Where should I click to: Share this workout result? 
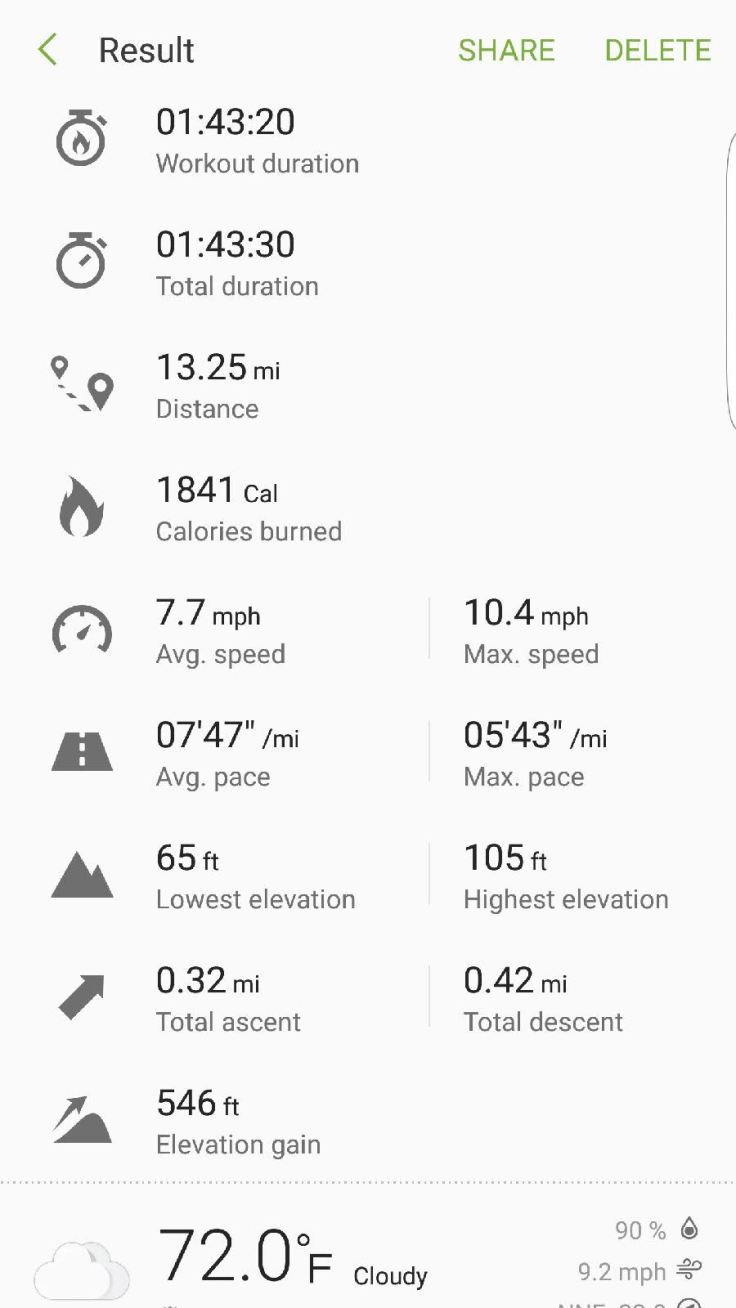[x=506, y=50]
